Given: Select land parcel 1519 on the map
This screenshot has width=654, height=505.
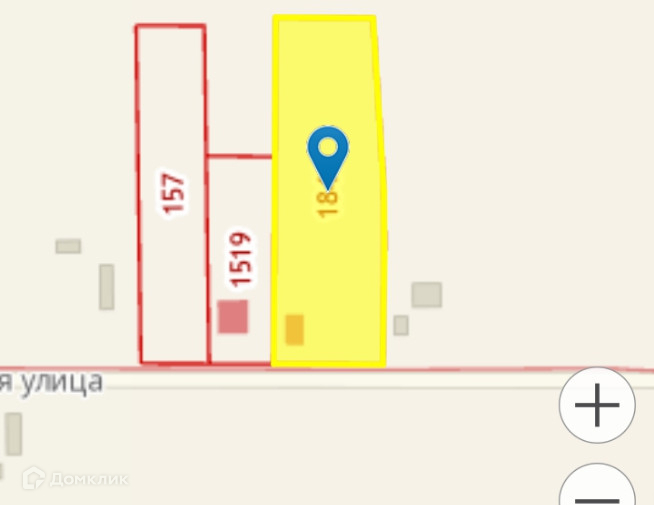Looking at the screenshot, I should [239, 260].
